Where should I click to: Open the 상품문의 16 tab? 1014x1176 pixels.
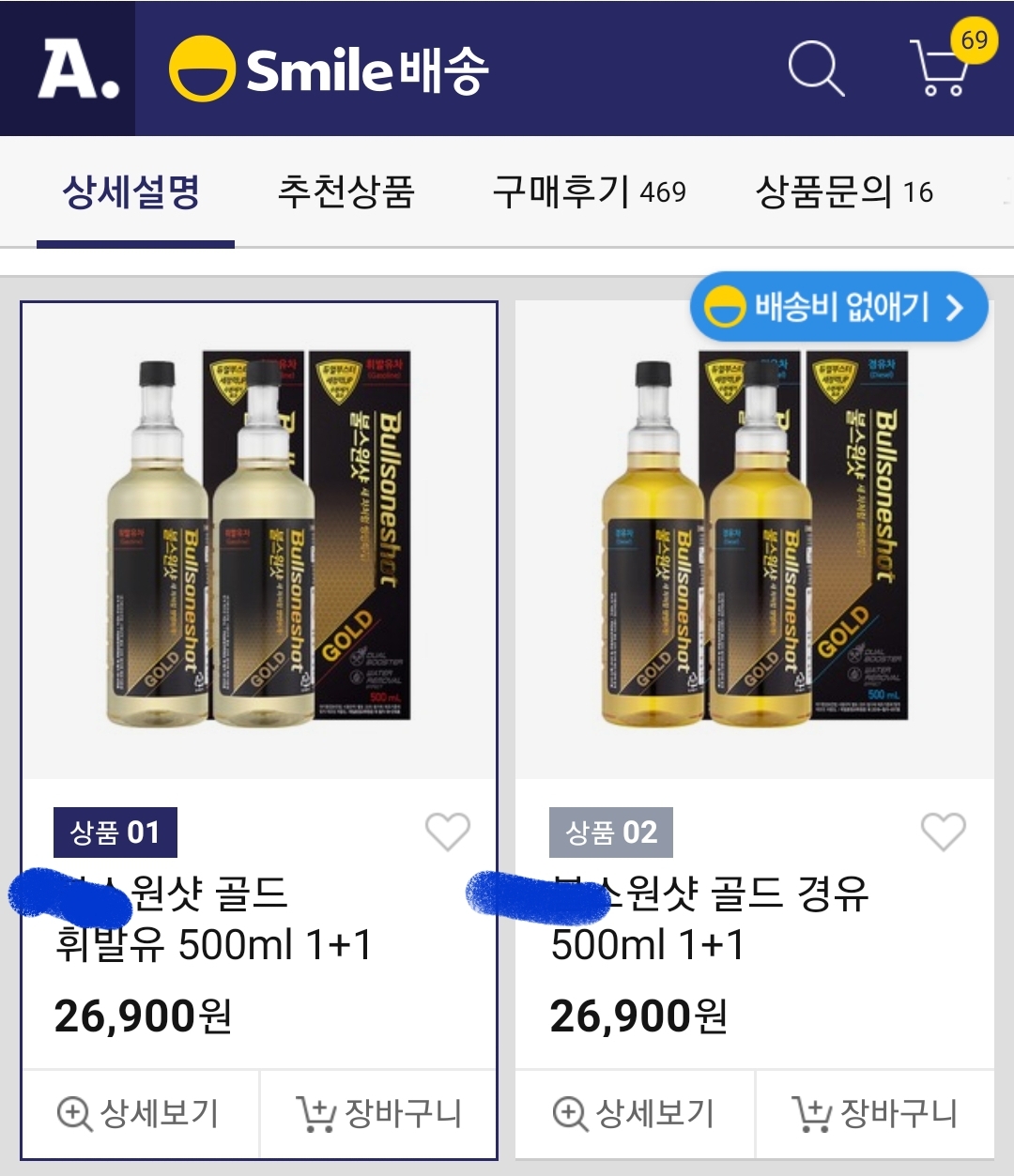(844, 192)
